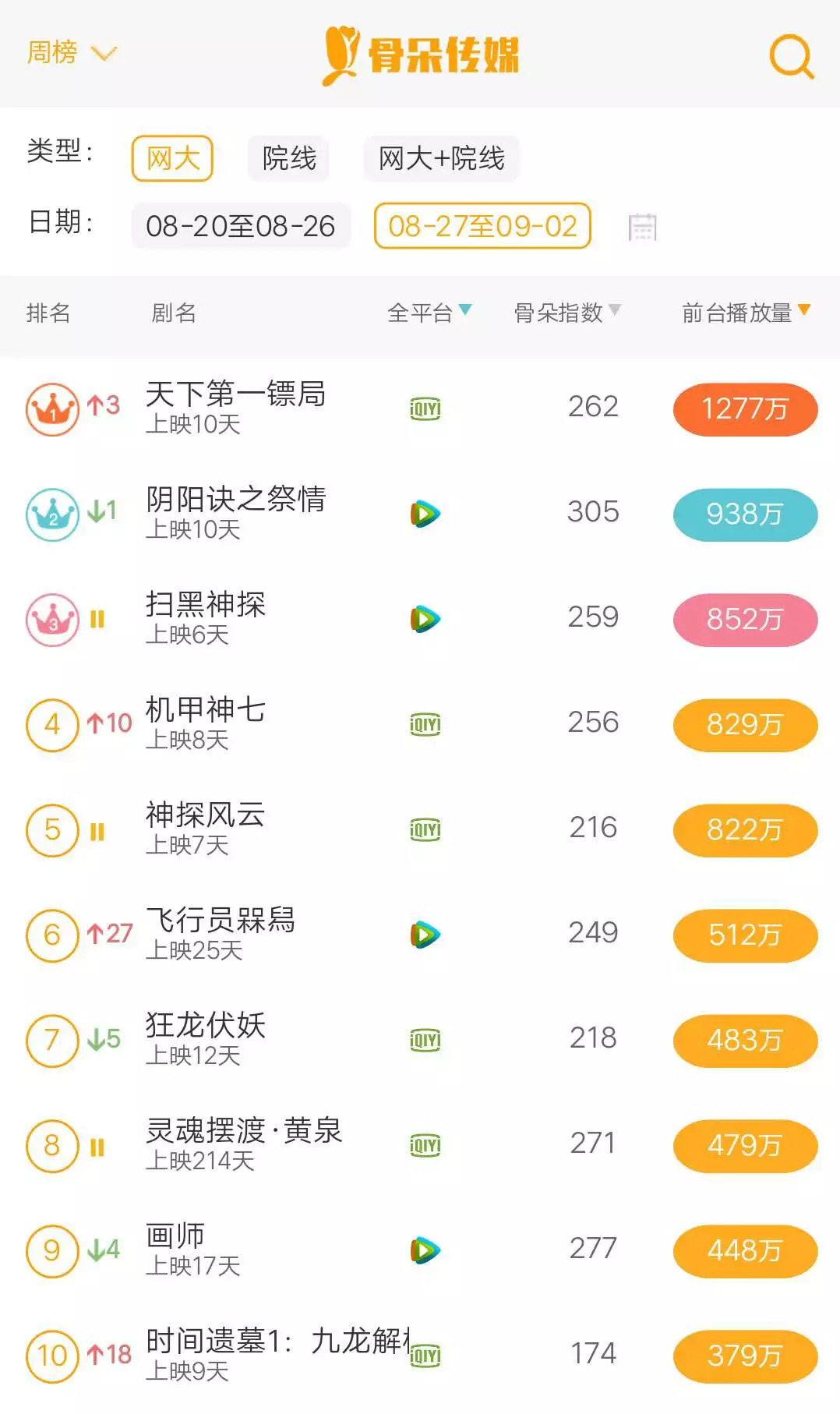View the 画师 entry
This screenshot has height=1414, width=840.
pyautogui.click(x=175, y=1236)
